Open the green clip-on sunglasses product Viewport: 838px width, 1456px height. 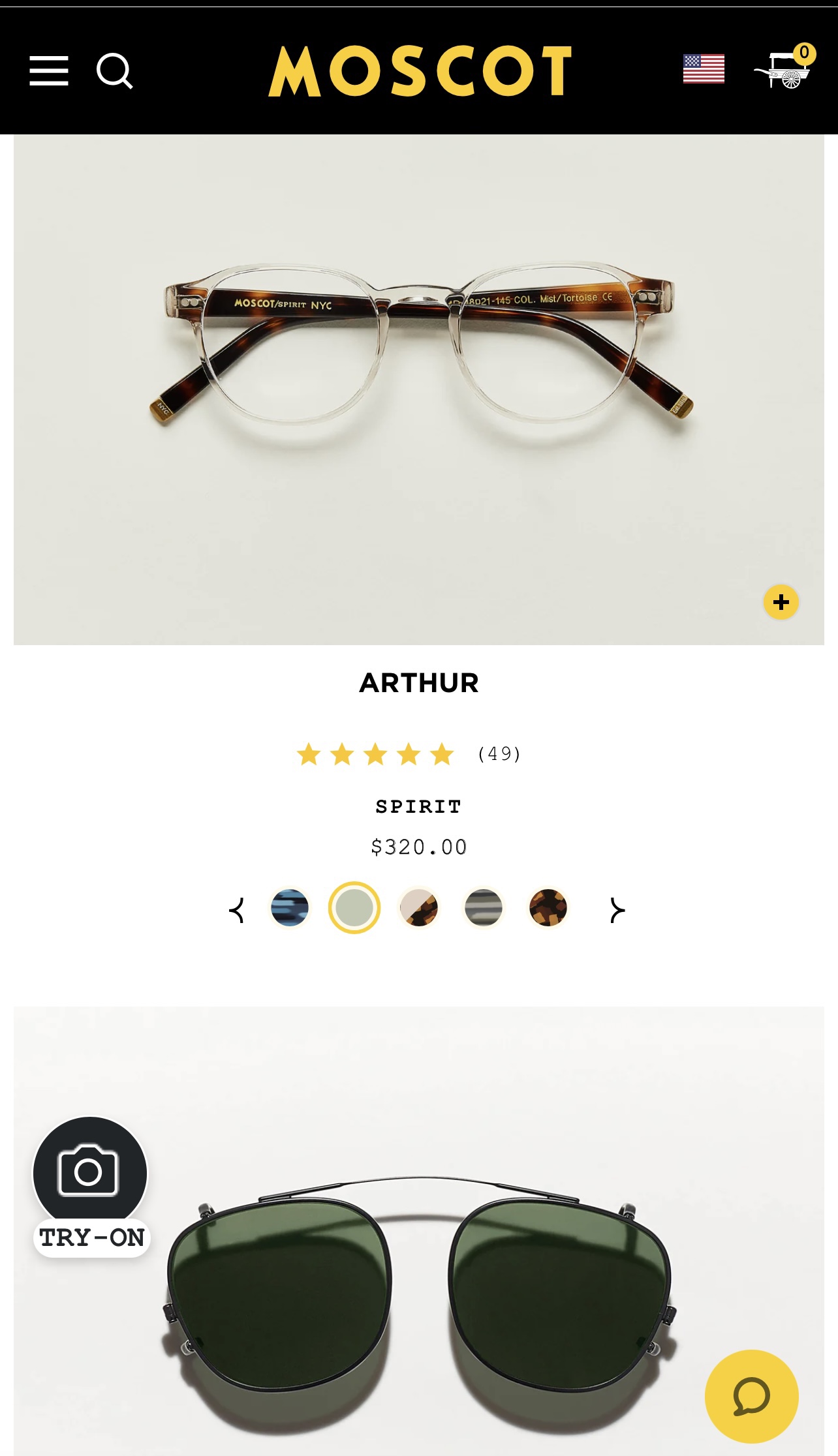tap(418, 1292)
